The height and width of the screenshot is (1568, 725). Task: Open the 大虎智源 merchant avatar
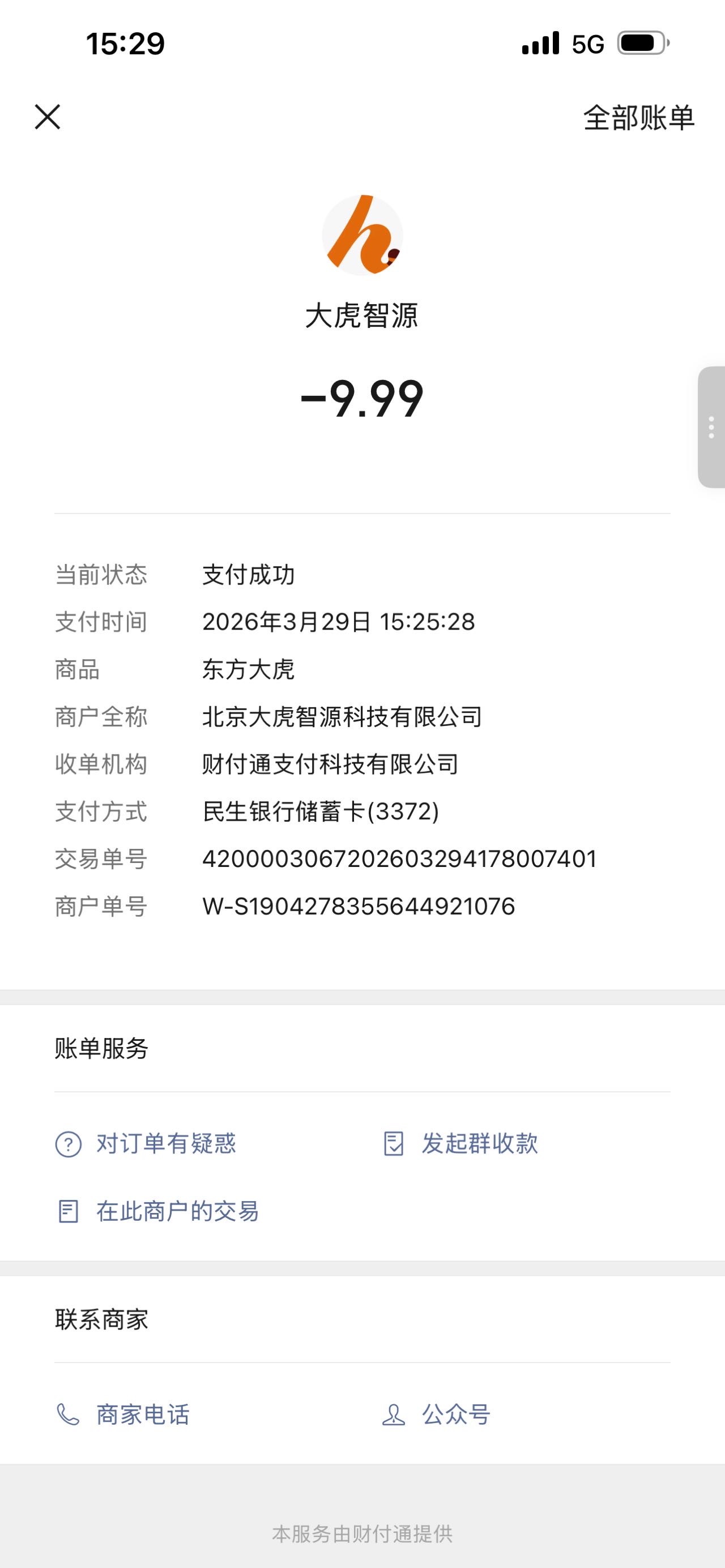click(x=362, y=235)
